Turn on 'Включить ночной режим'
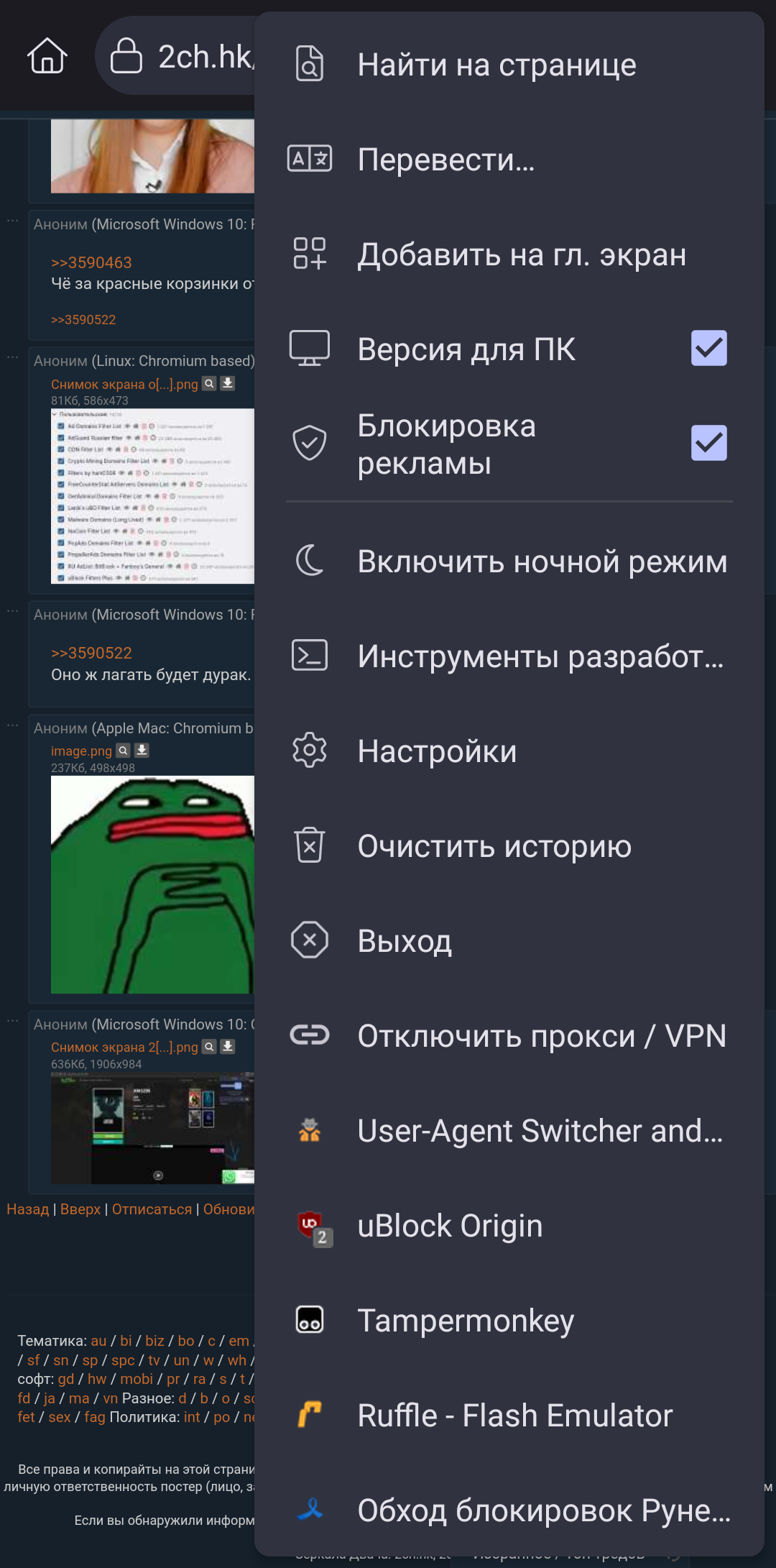 coord(509,561)
